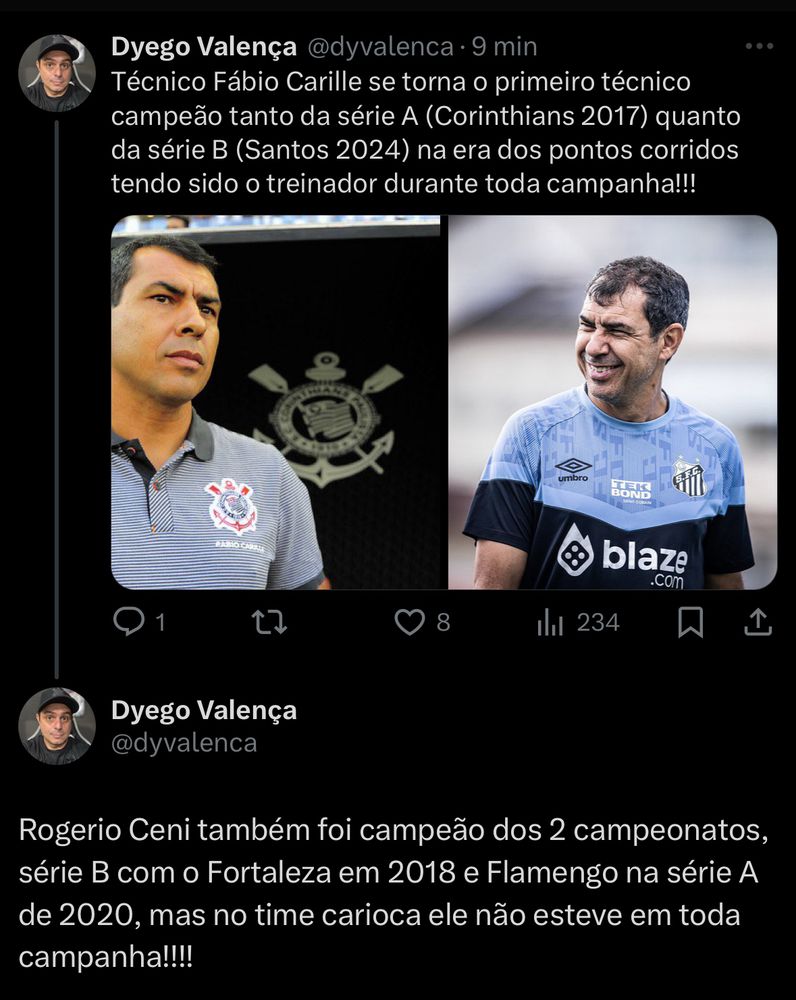This screenshot has height=1000, width=796.
Task: Reply to the Fábio Carille tweet
Action: pyautogui.click(x=129, y=622)
